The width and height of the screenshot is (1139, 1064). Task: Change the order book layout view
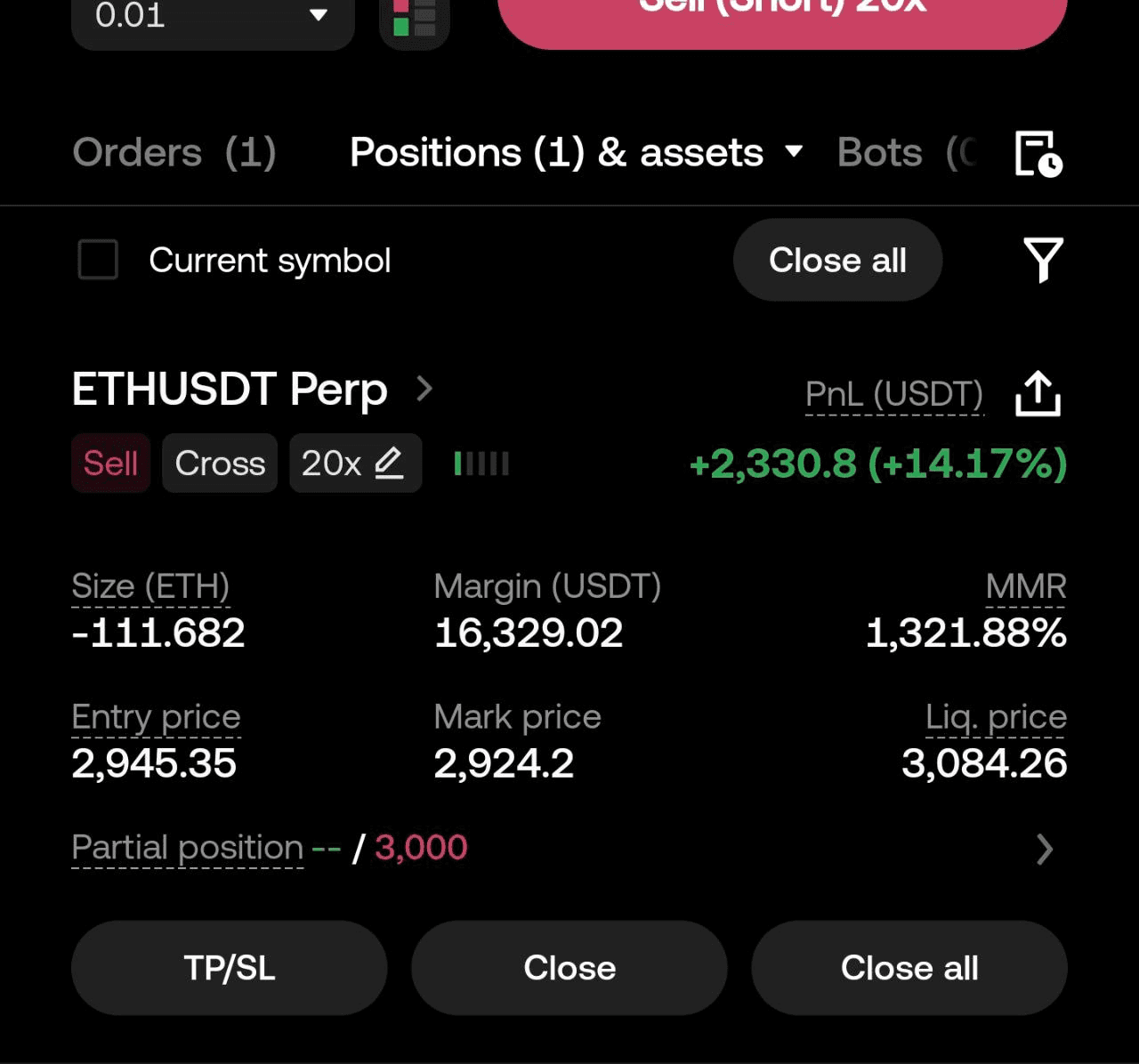coord(414,18)
